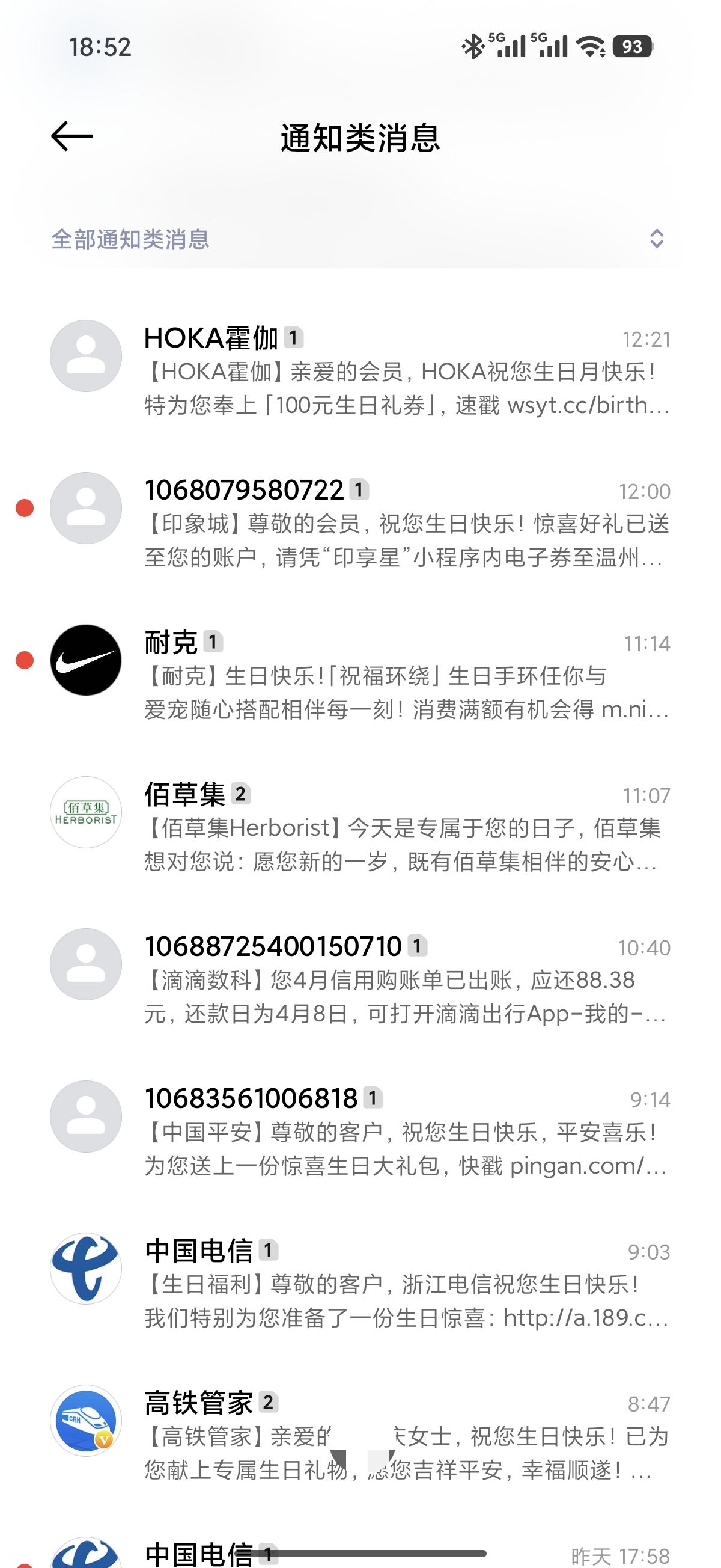Expand the 全部通知类消息 filter dropdown
Image resolution: width=721 pixels, height=1568 pixels.
click(x=656, y=238)
